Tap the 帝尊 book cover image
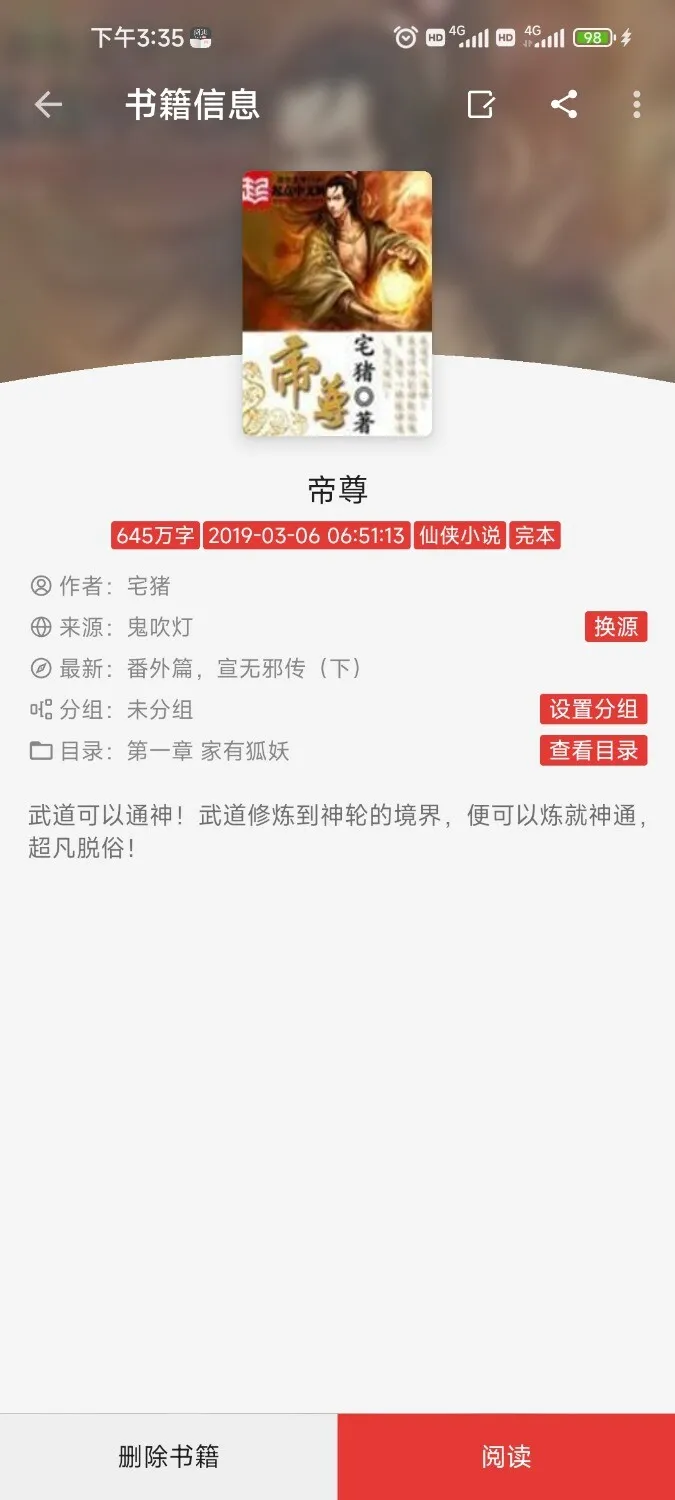Viewport: 675px width, 1500px height. (x=337, y=303)
